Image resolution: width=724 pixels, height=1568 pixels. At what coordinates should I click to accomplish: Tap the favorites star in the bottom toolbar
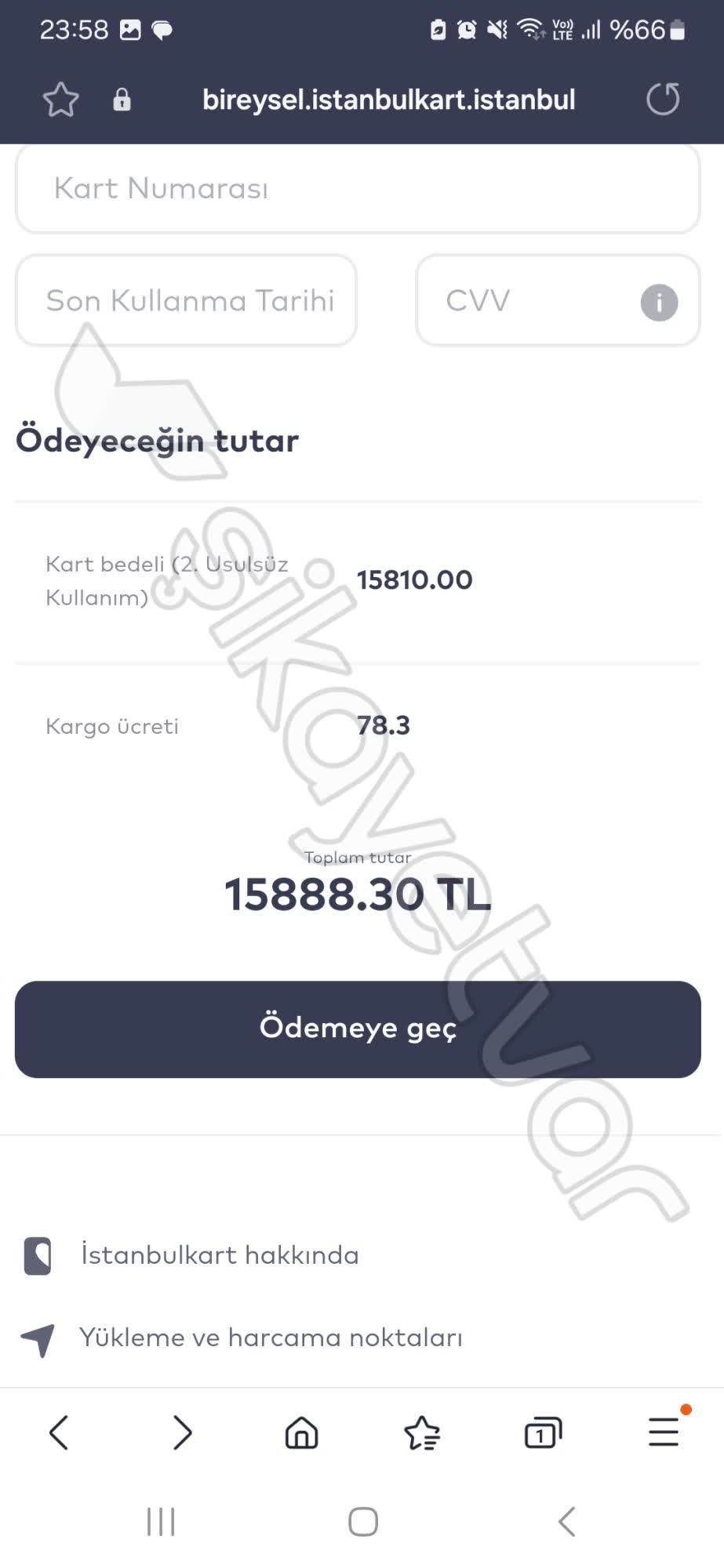[x=423, y=1432]
